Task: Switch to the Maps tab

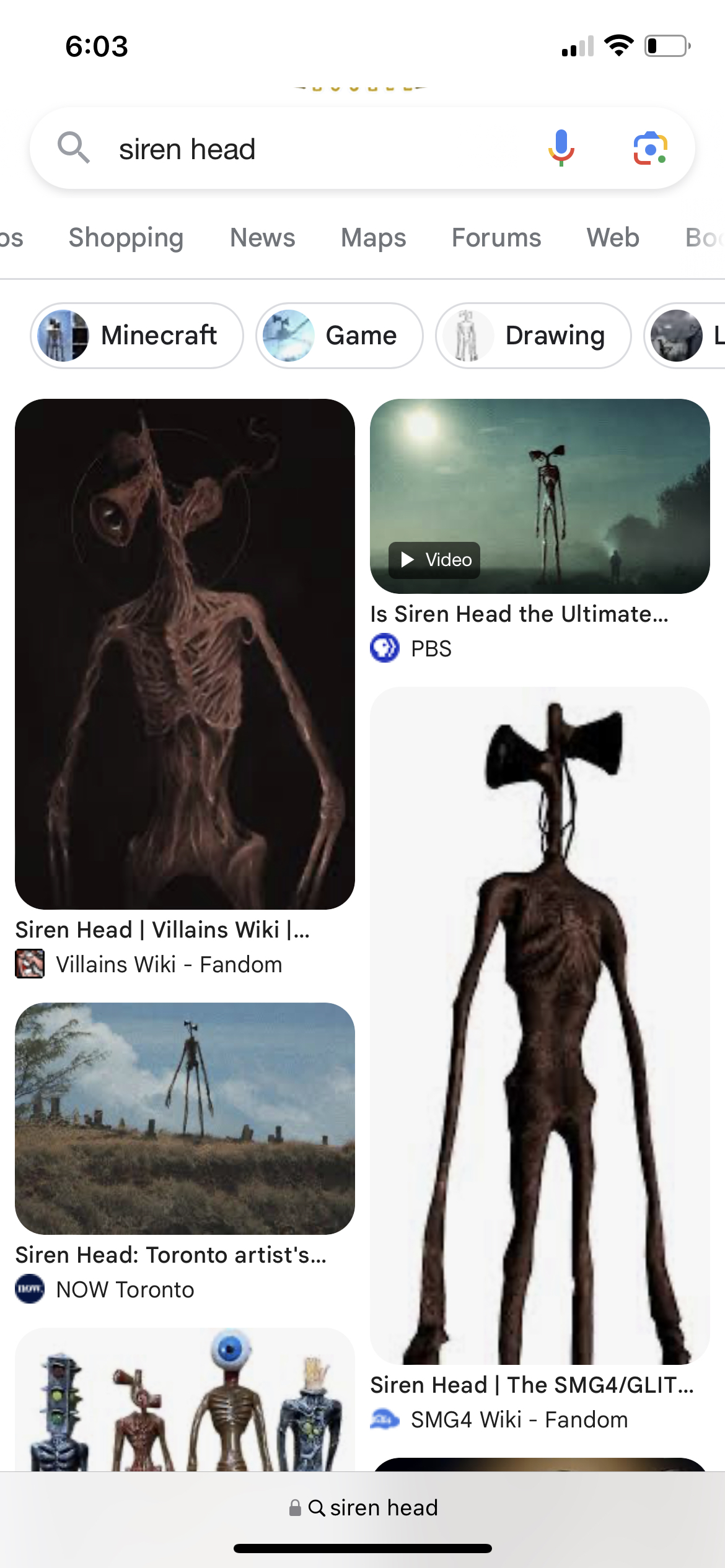Action: (373, 238)
